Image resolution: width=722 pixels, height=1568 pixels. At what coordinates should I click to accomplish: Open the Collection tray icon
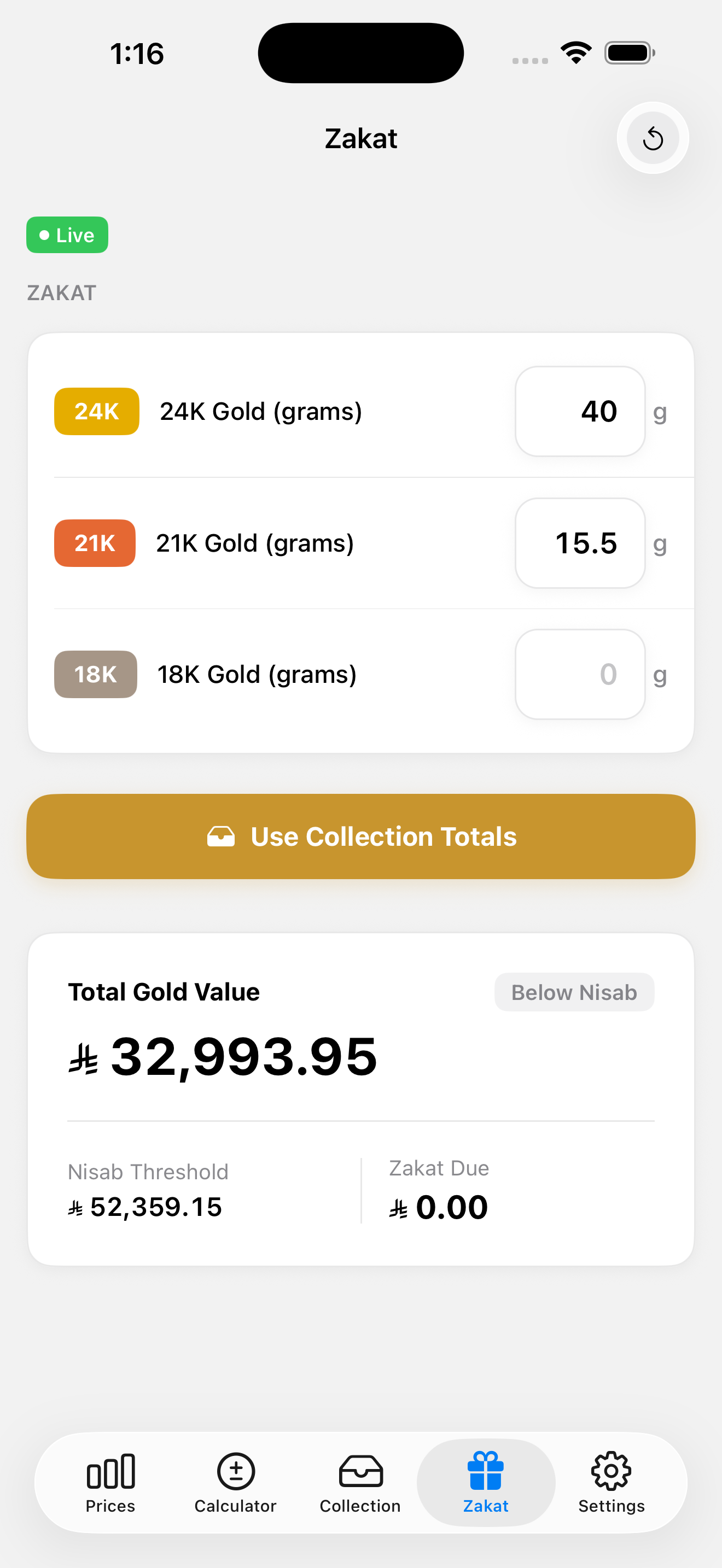pyautogui.click(x=360, y=1471)
